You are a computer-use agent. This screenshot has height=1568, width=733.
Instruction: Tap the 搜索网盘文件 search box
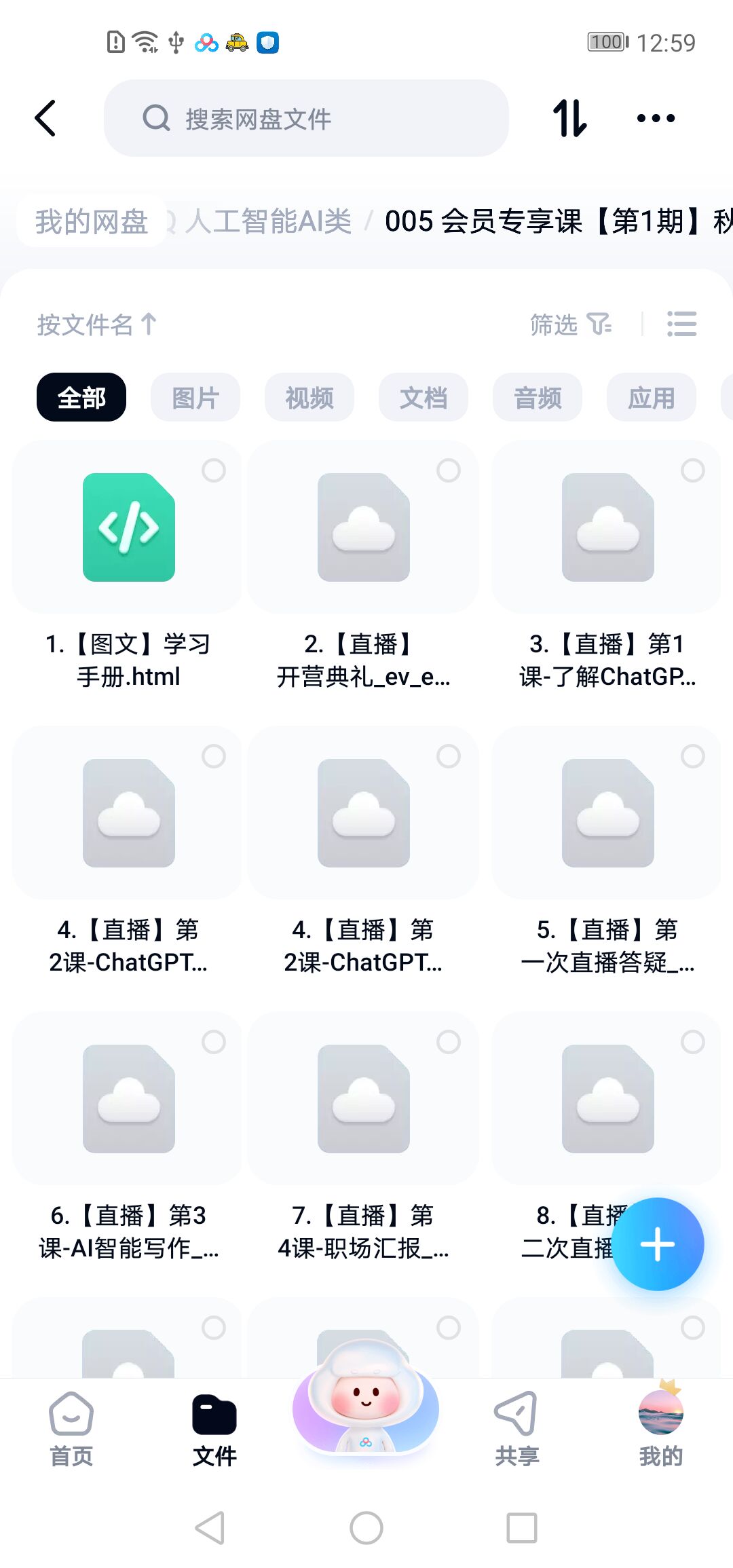(305, 119)
